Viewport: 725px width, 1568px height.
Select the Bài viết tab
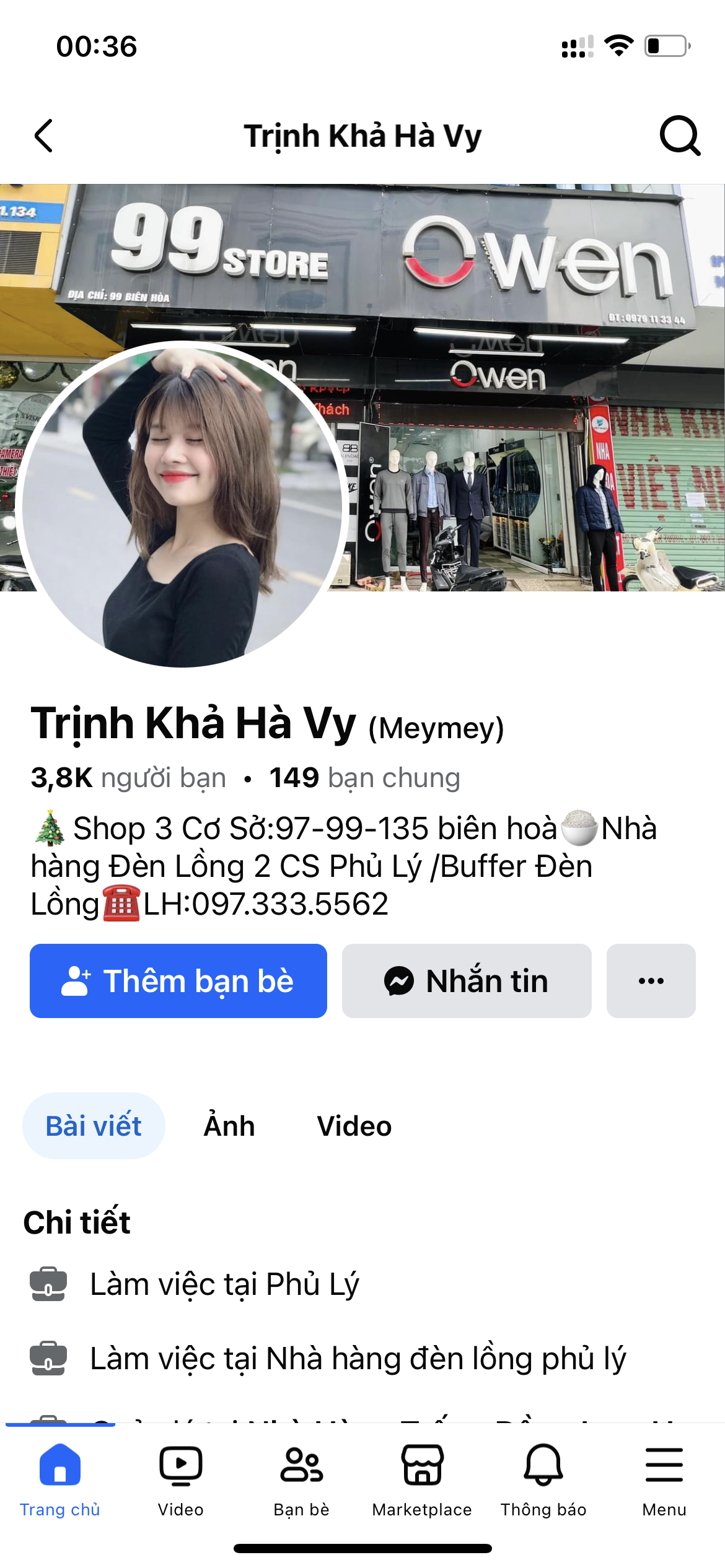94,1126
